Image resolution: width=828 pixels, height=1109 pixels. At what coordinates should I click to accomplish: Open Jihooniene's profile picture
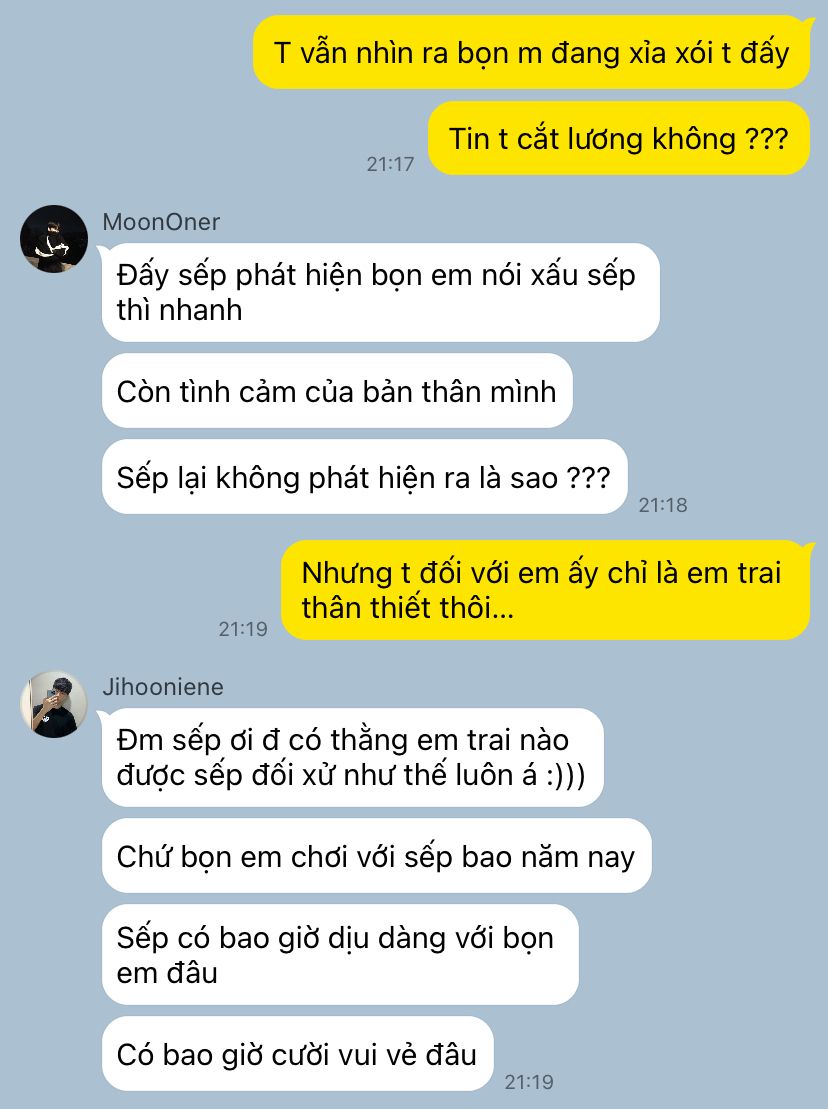click(x=54, y=705)
